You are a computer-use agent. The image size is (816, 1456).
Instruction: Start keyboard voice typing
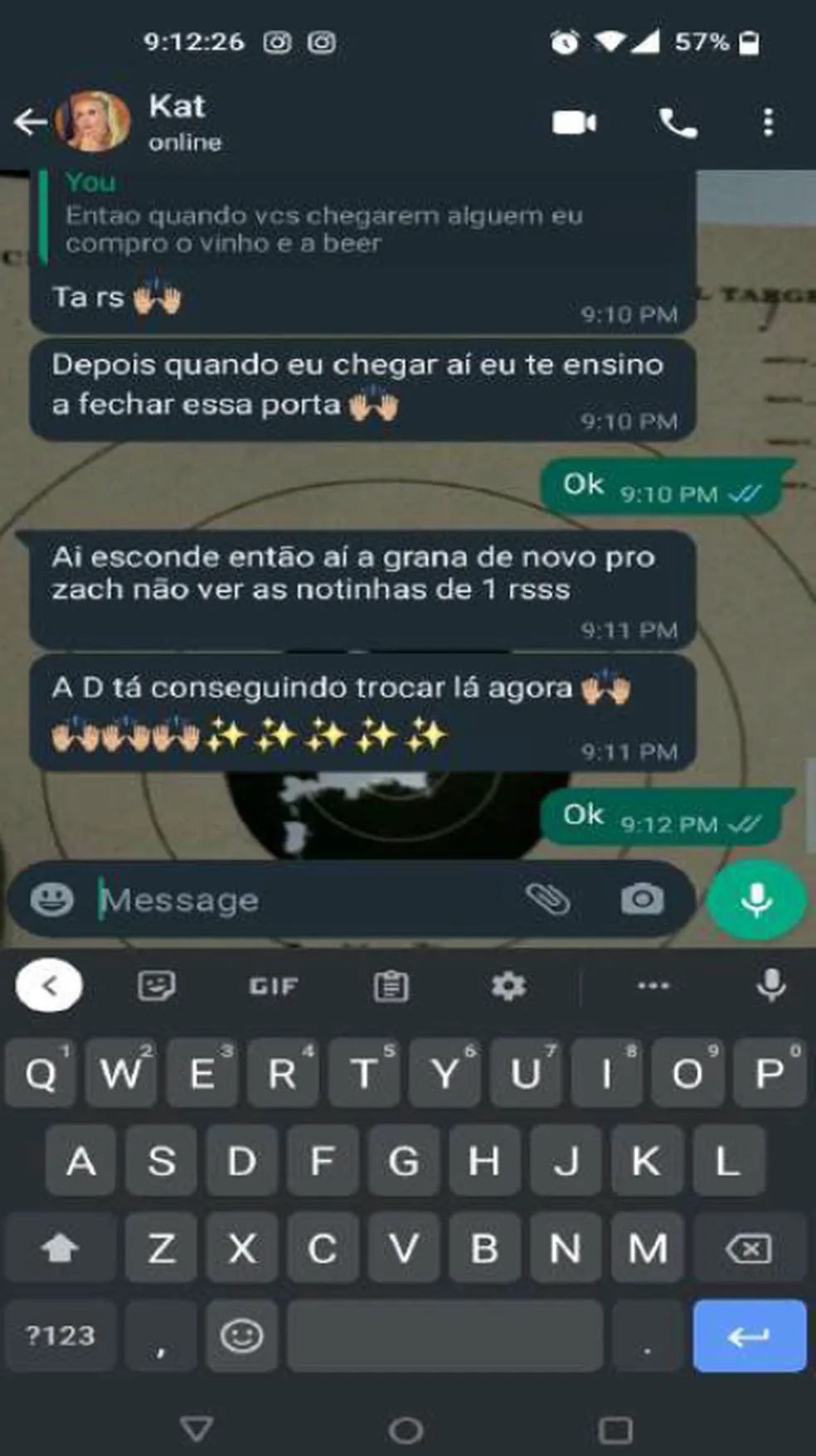point(770,985)
